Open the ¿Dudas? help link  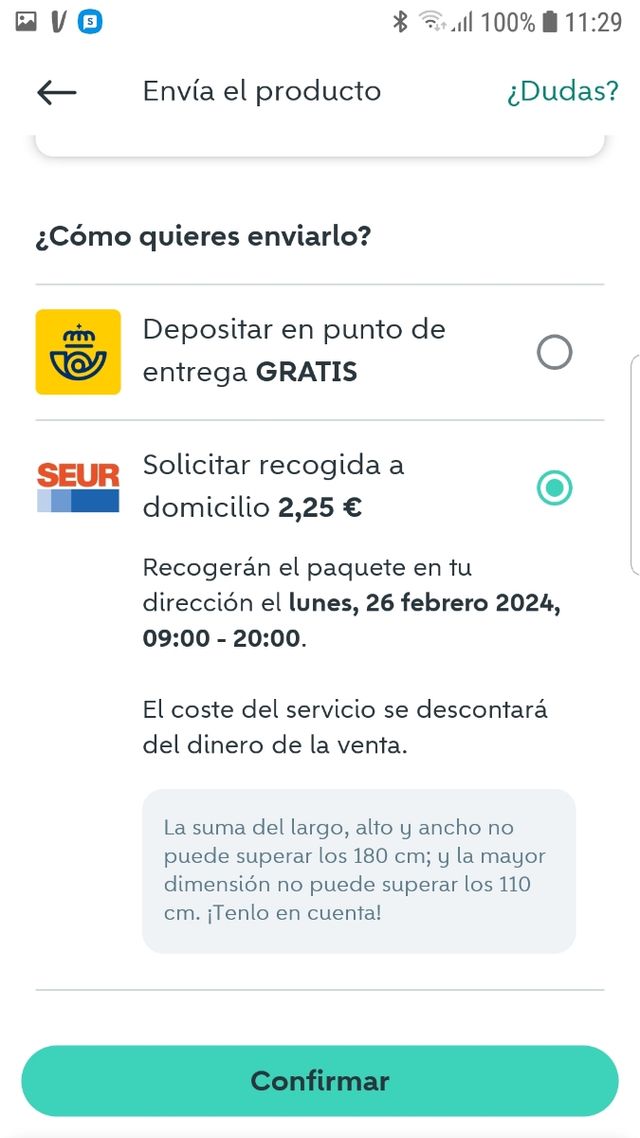[562, 92]
